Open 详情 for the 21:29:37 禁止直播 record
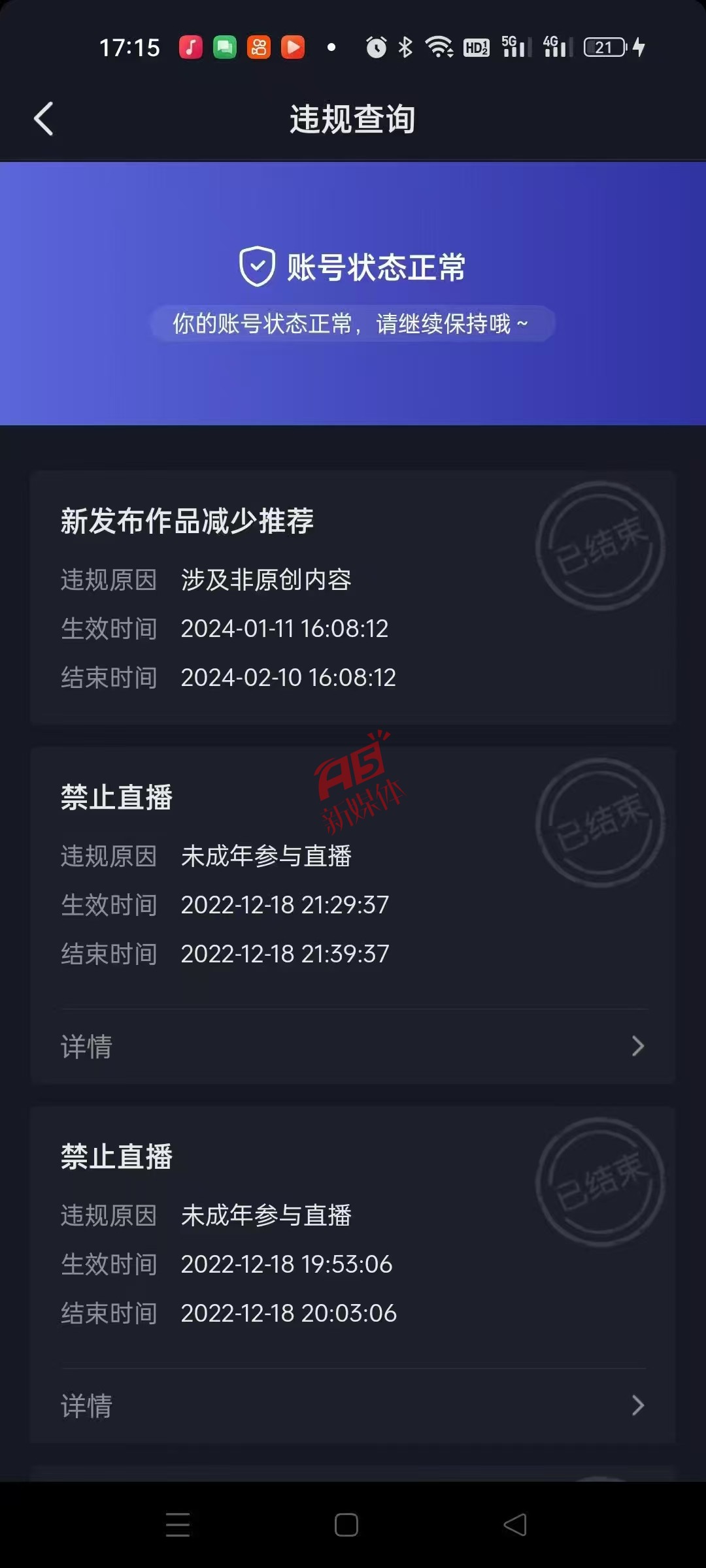This screenshot has height=1568, width=706. (x=353, y=1046)
